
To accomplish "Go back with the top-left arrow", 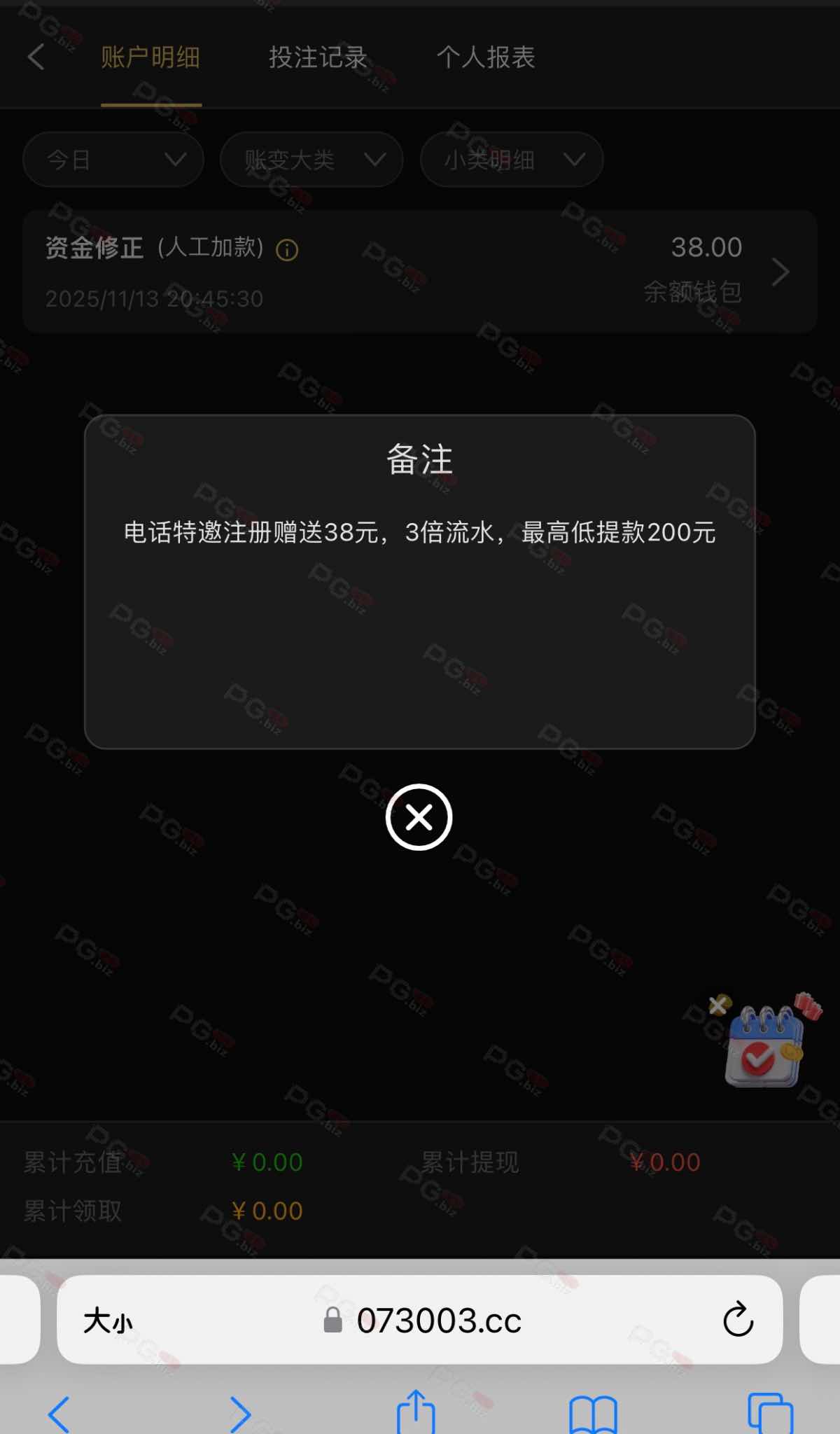I will (x=36, y=57).
